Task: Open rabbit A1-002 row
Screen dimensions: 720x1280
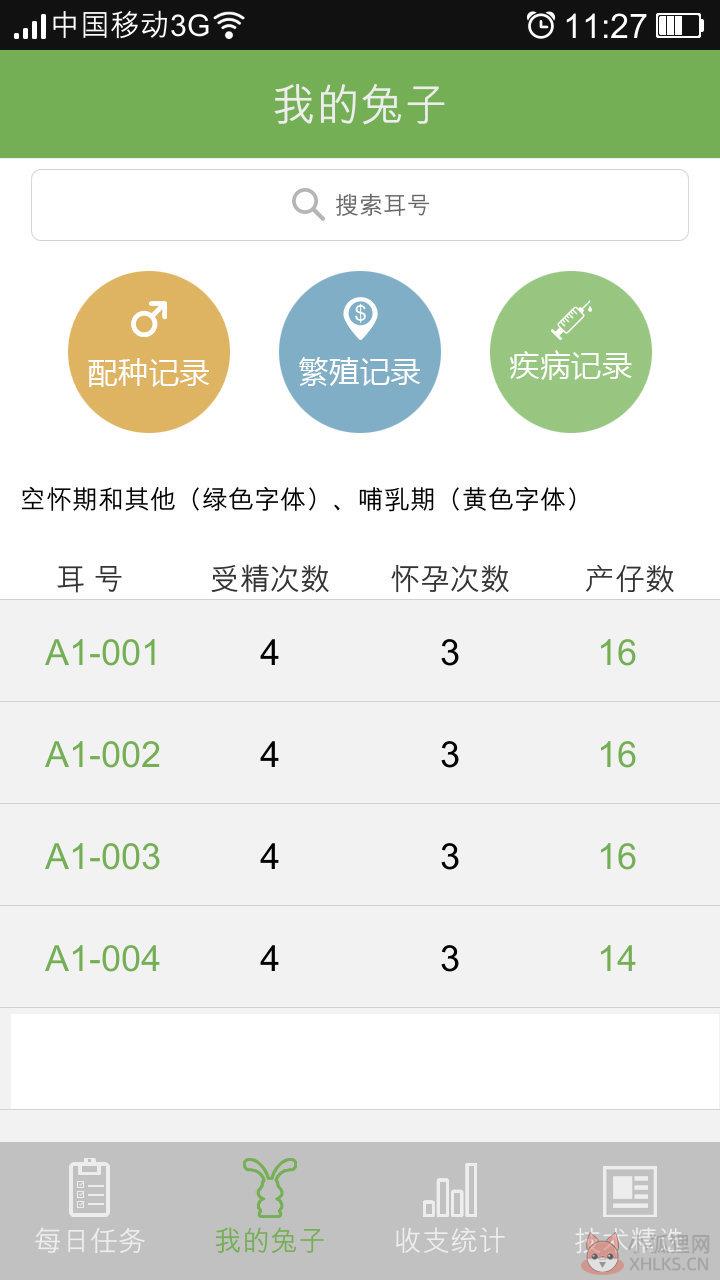Action: pyautogui.click(x=360, y=754)
